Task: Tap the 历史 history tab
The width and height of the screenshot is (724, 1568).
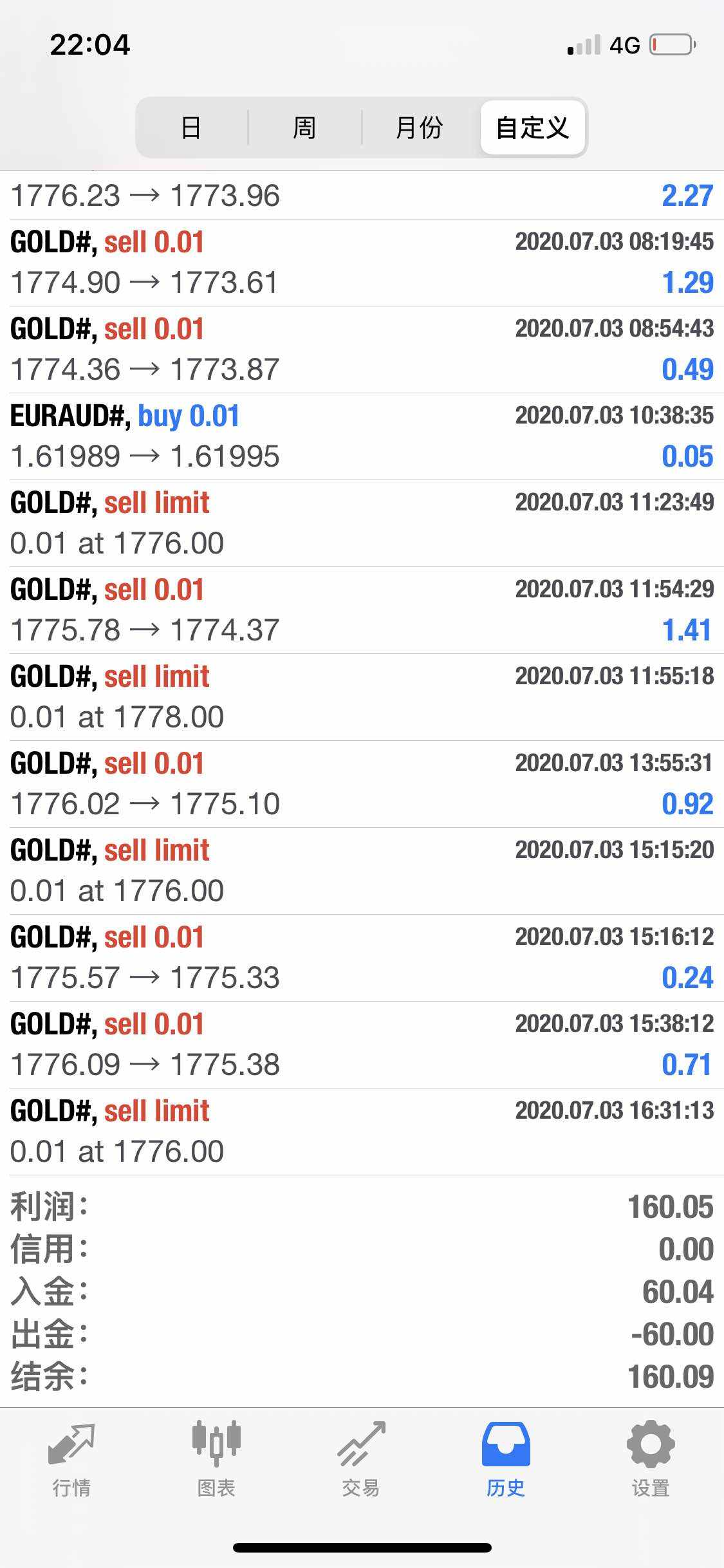Action: click(506, 1460)
